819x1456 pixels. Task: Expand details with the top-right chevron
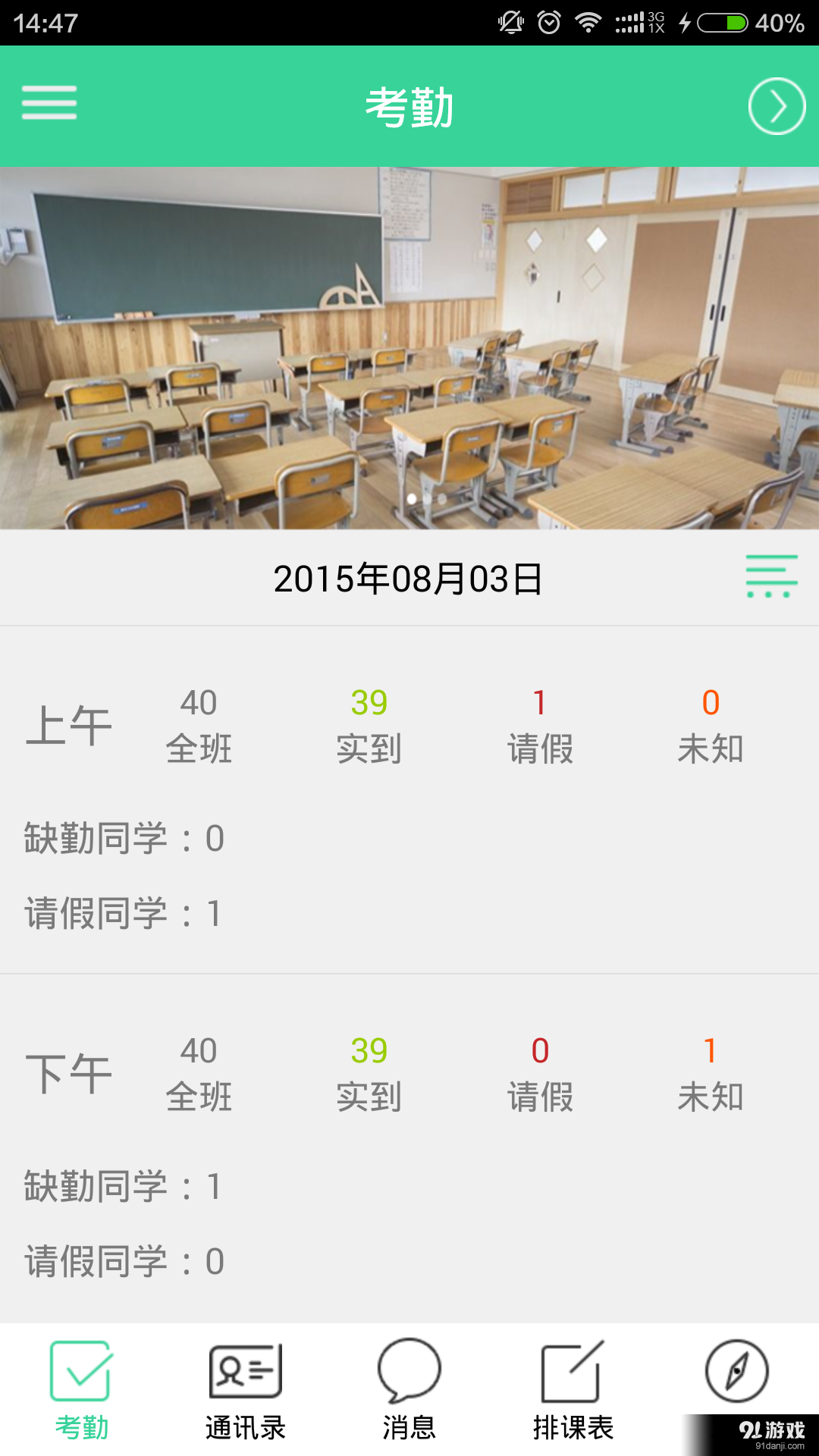pos(775,106)
